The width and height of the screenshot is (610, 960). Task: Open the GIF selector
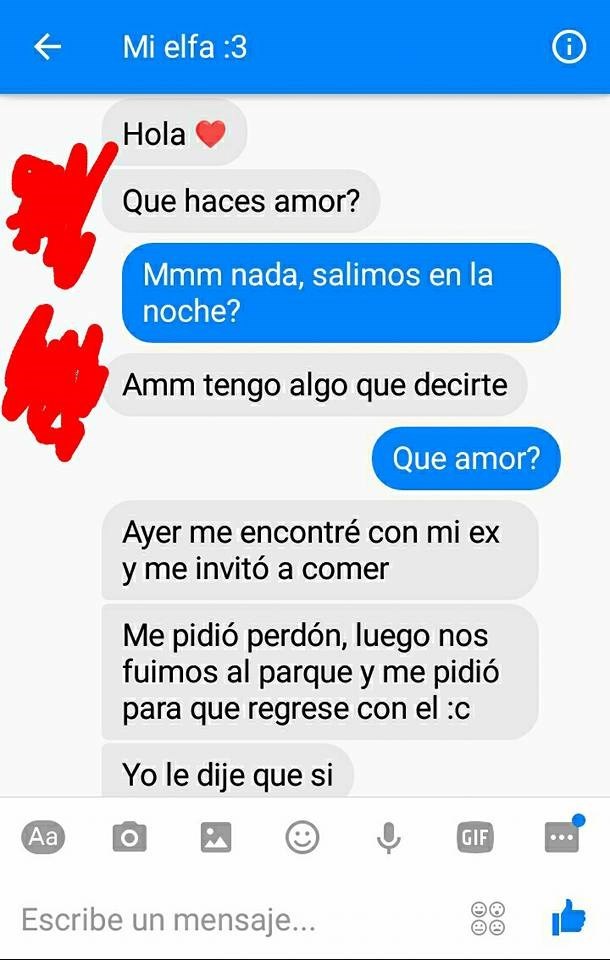coord(475,838)
